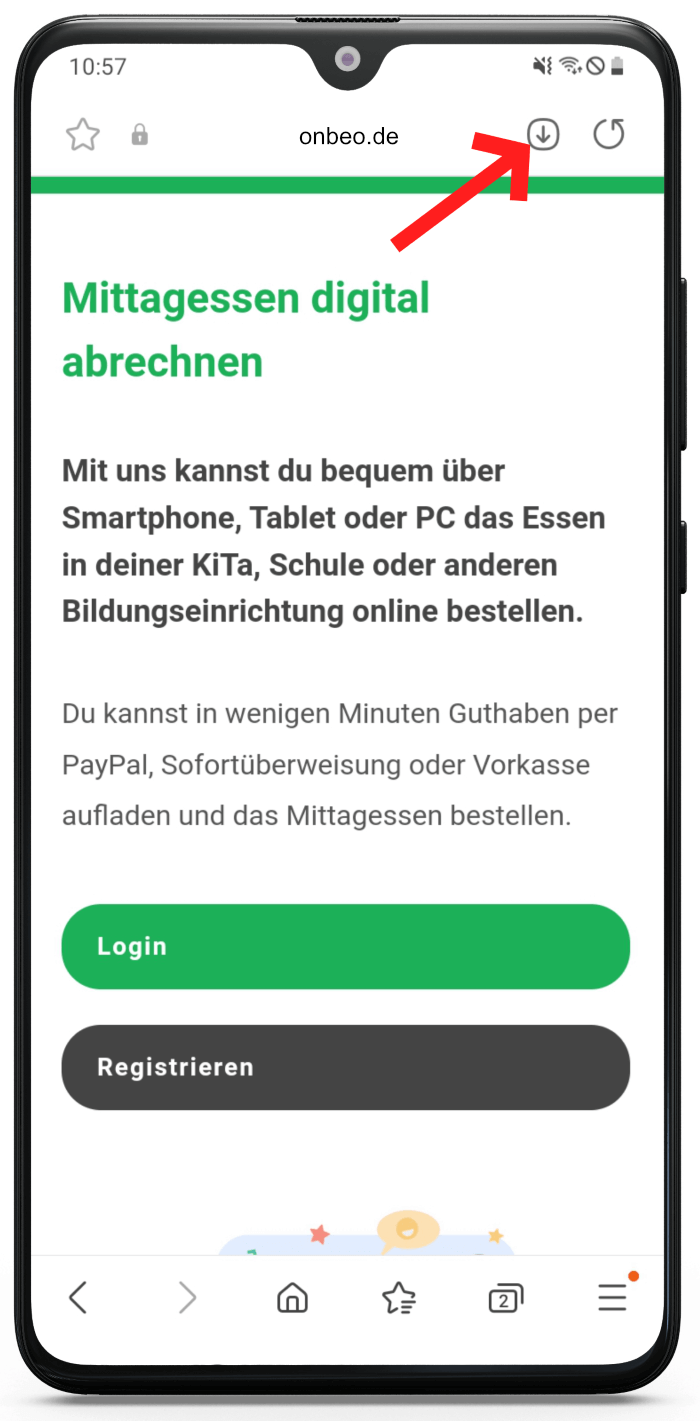This screenshot has height=1421, width=700.
Task: Open the browser home page
Action: coord(292,1298)
